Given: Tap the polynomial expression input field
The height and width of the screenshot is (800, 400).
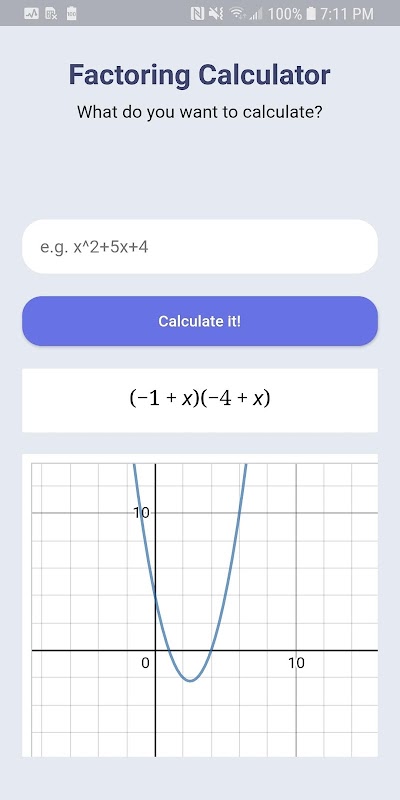Looking at the screenshot, I should [200, 247].
